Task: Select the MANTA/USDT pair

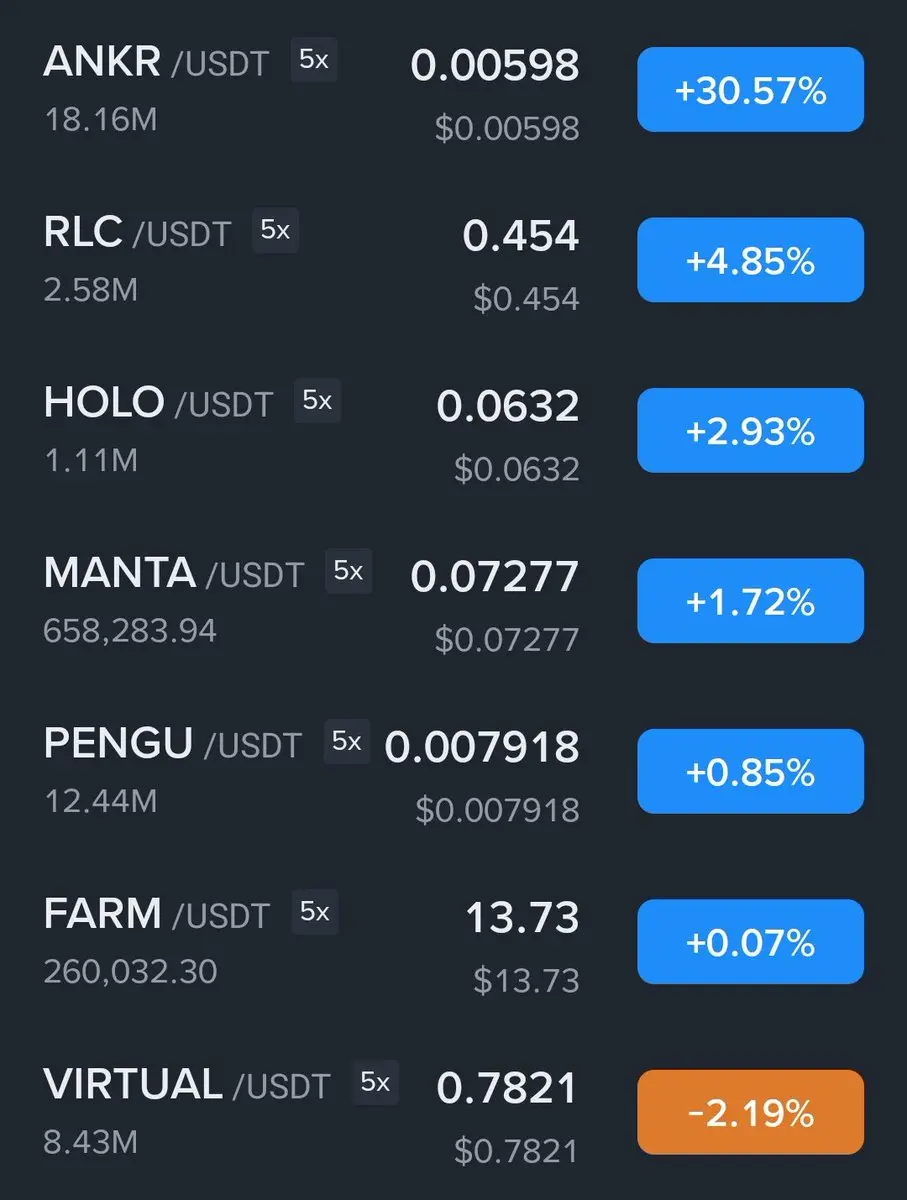Action: pos(173,574)
